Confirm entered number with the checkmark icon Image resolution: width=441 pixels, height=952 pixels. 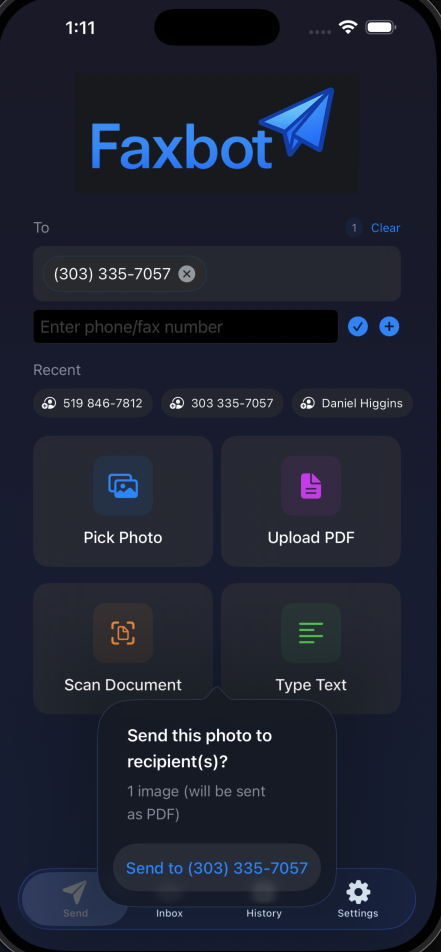[358, 327]
